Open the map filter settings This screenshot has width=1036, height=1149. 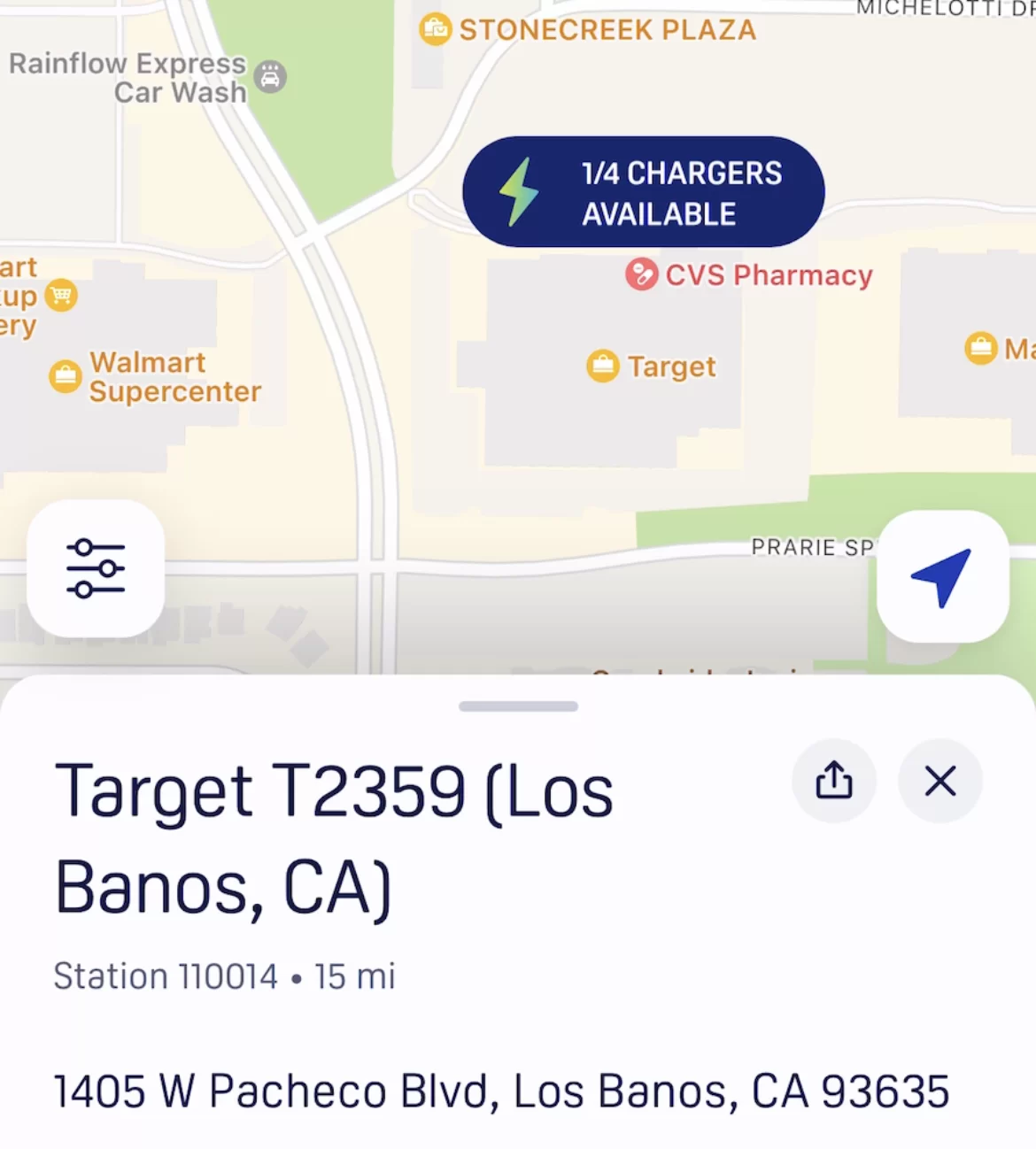click(x=96, y=568)
